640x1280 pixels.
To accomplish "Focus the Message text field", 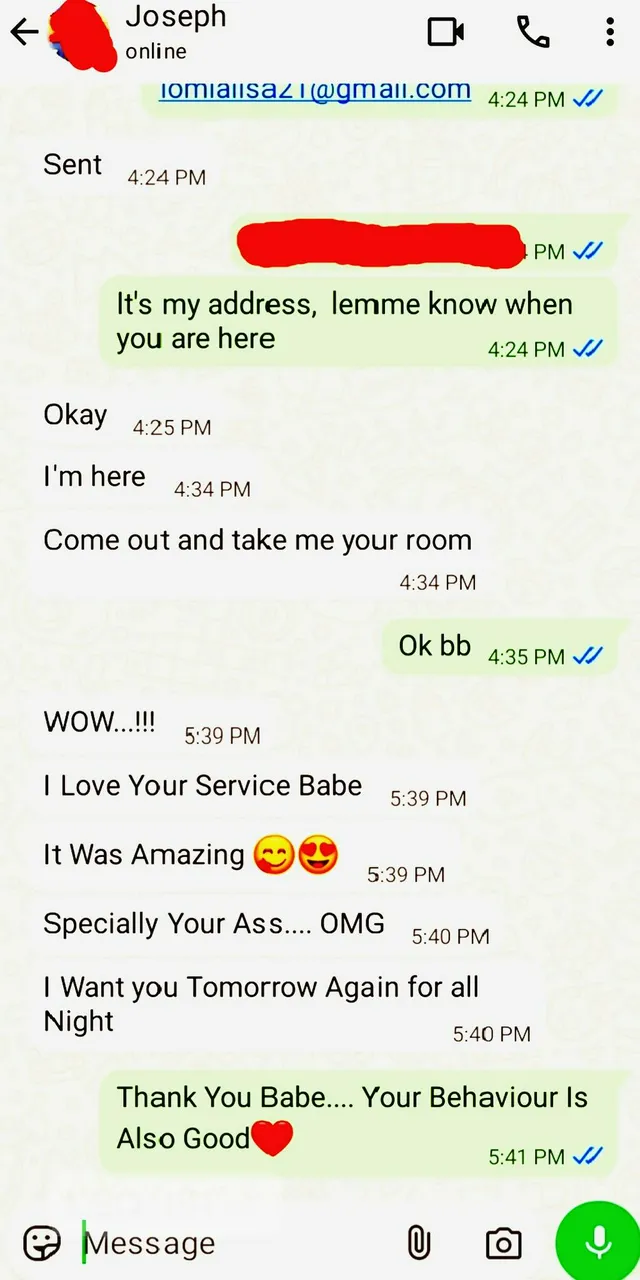I will tap(230, 1243).
